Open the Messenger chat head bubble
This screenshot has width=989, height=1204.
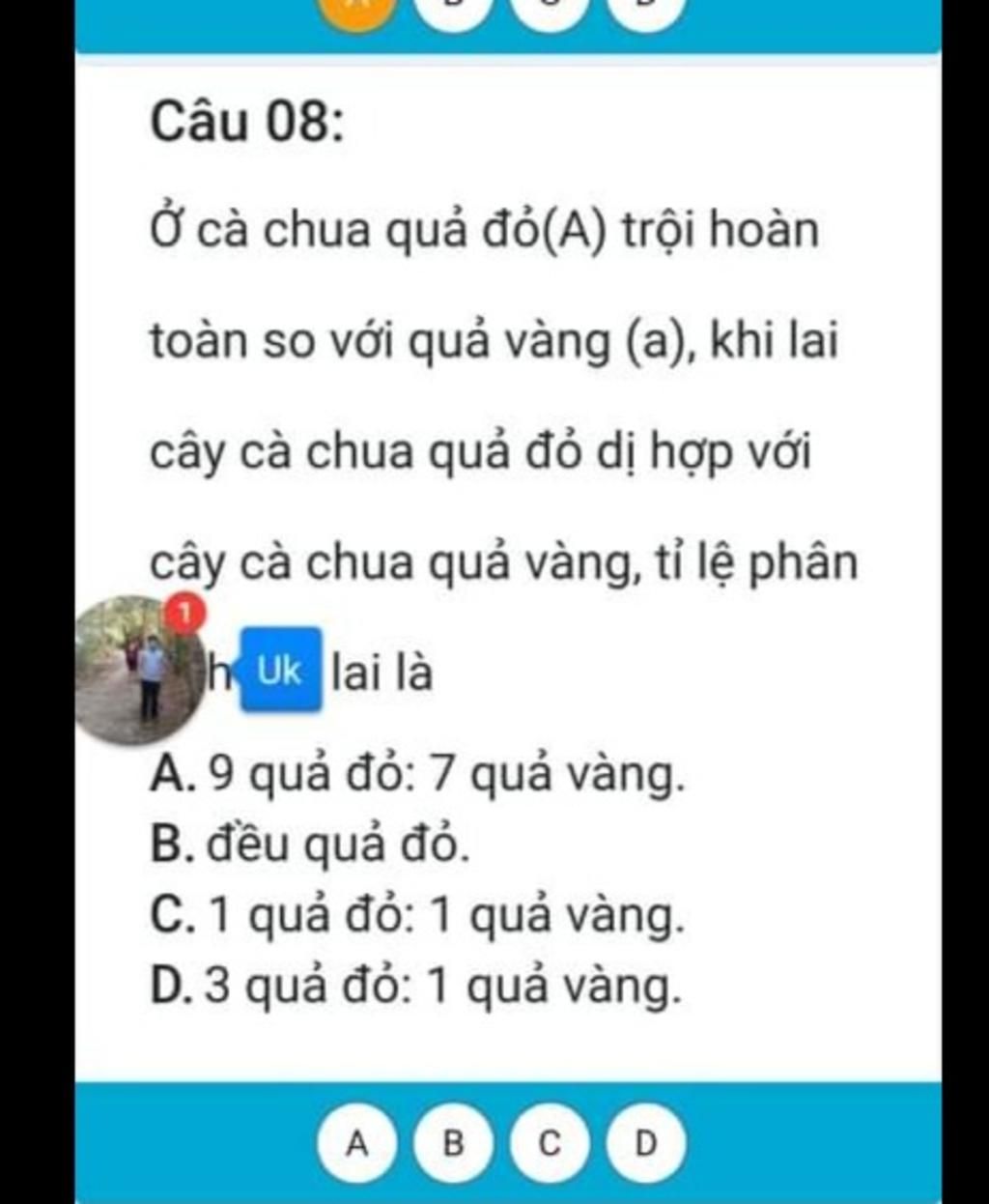click(140, 670)
